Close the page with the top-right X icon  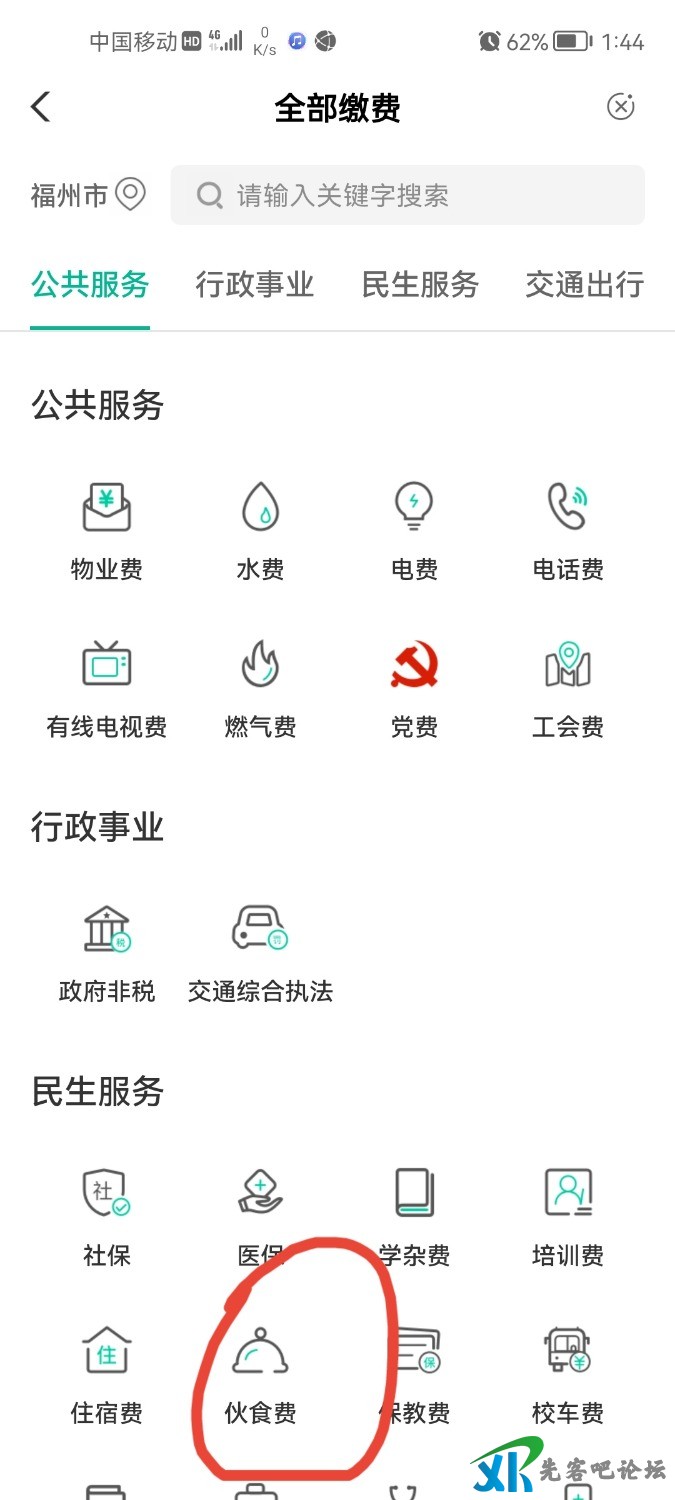[x=621, y=107]
